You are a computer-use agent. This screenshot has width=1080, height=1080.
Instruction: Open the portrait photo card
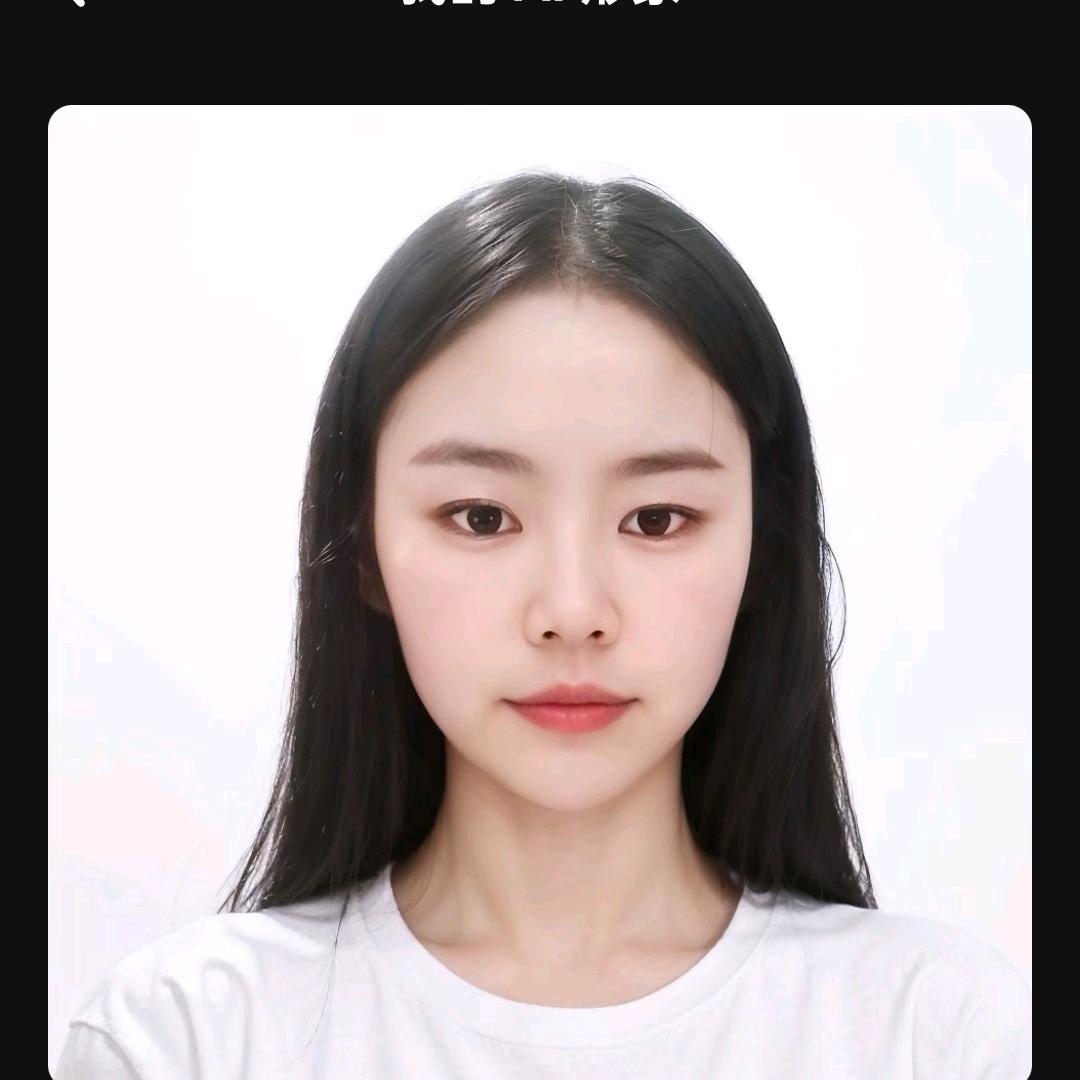(540, 592)
